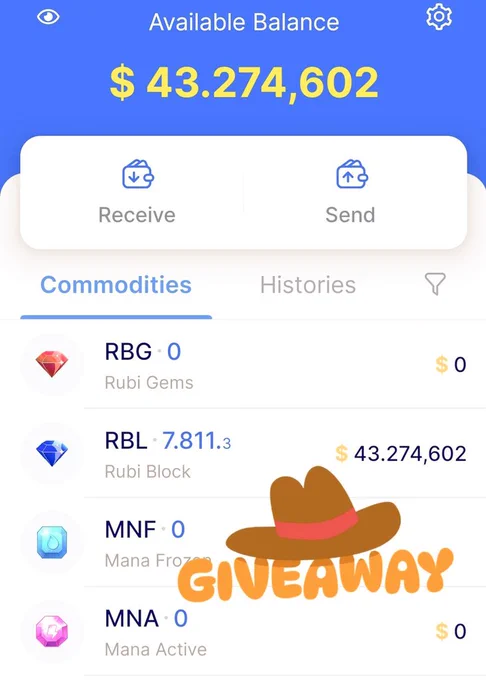Open the RBG Rubi Gems row
Viewport: 486px width, 680px height.
click(243, 364)
